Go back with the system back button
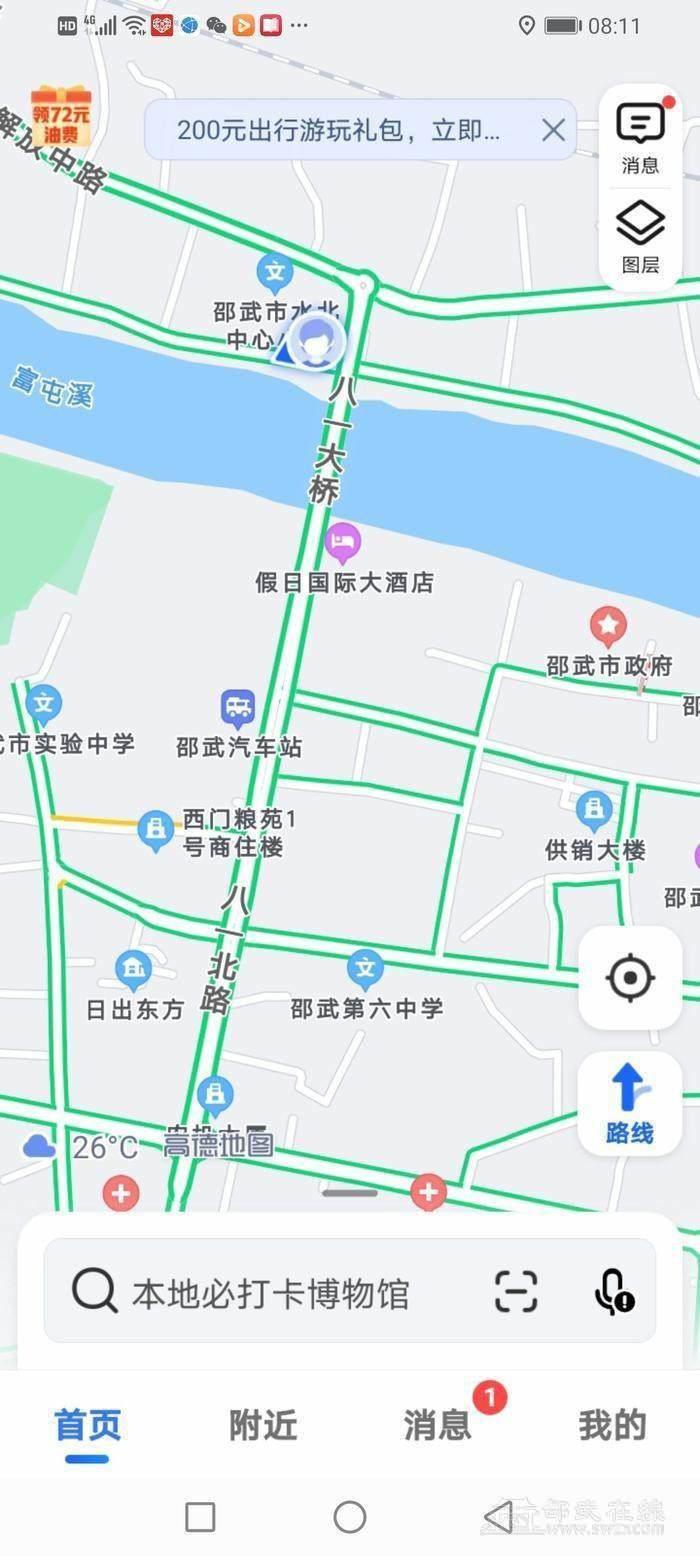700x1556 pixels. (x=498, y=1517)
